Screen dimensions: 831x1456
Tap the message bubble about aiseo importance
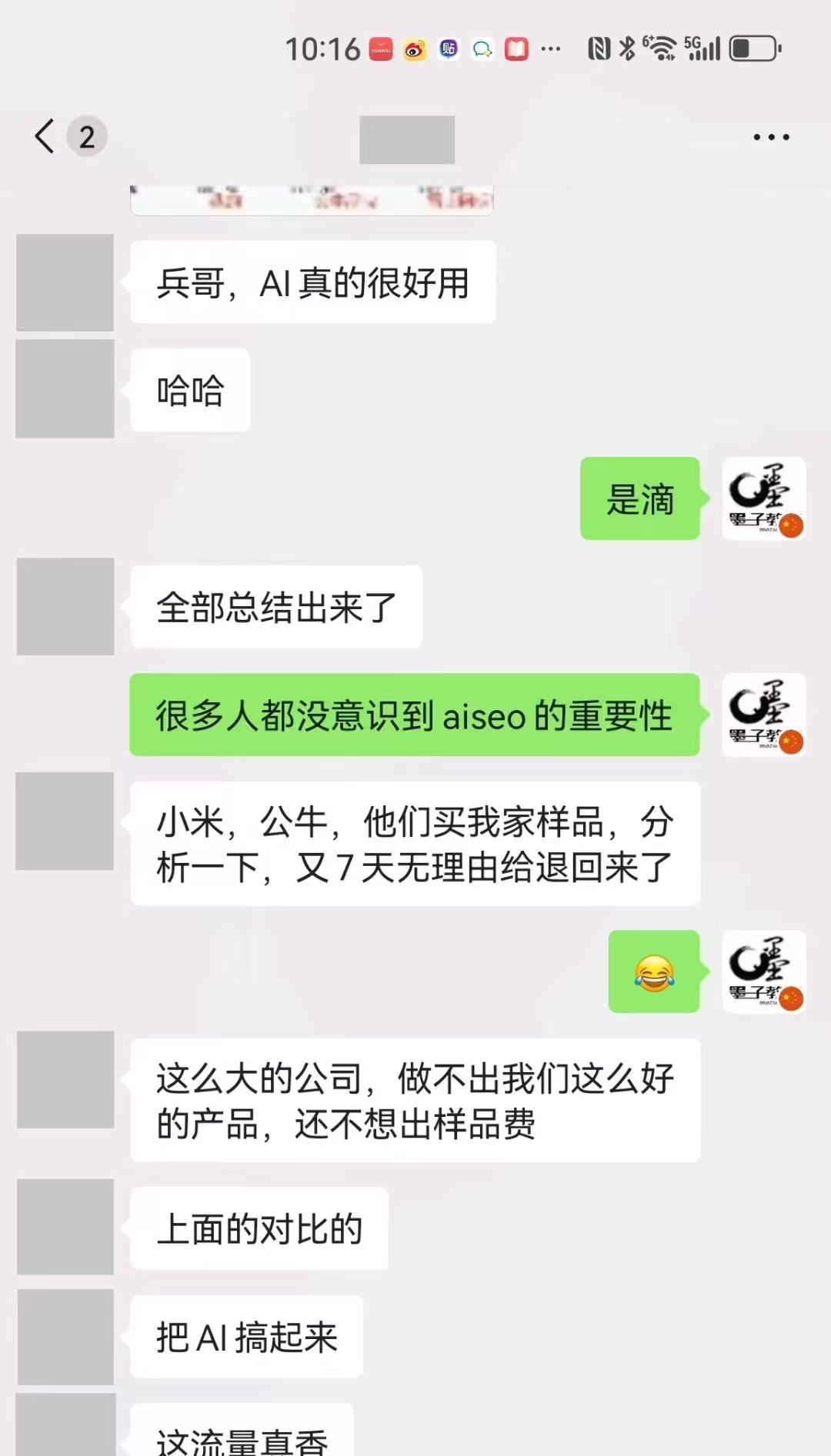[414, 715]
